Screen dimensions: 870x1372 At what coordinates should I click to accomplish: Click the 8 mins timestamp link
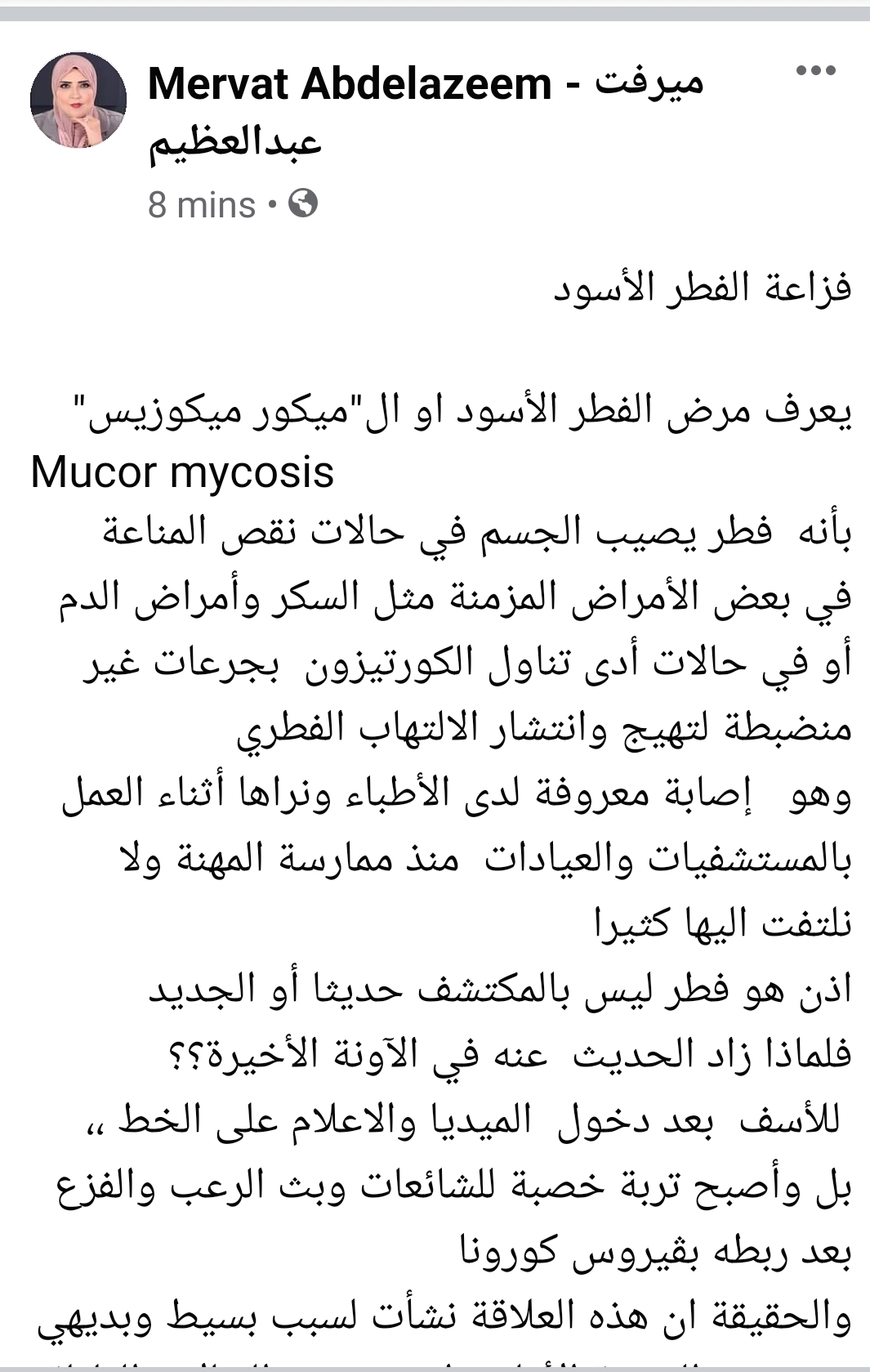pyautogui.click(x=201, y=203)
